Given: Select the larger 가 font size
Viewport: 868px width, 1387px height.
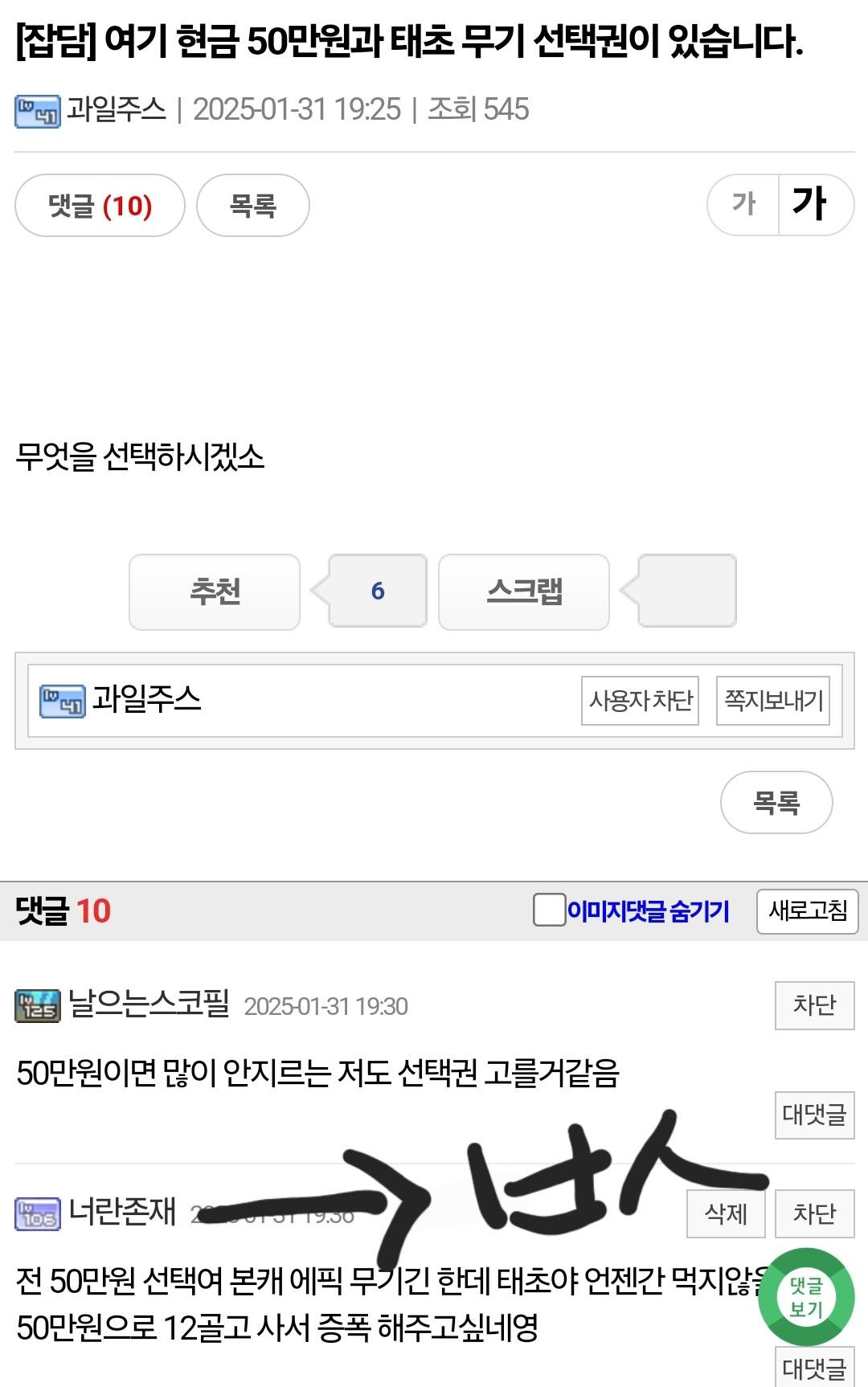Looking at the screenshot, I should point(810,204).
